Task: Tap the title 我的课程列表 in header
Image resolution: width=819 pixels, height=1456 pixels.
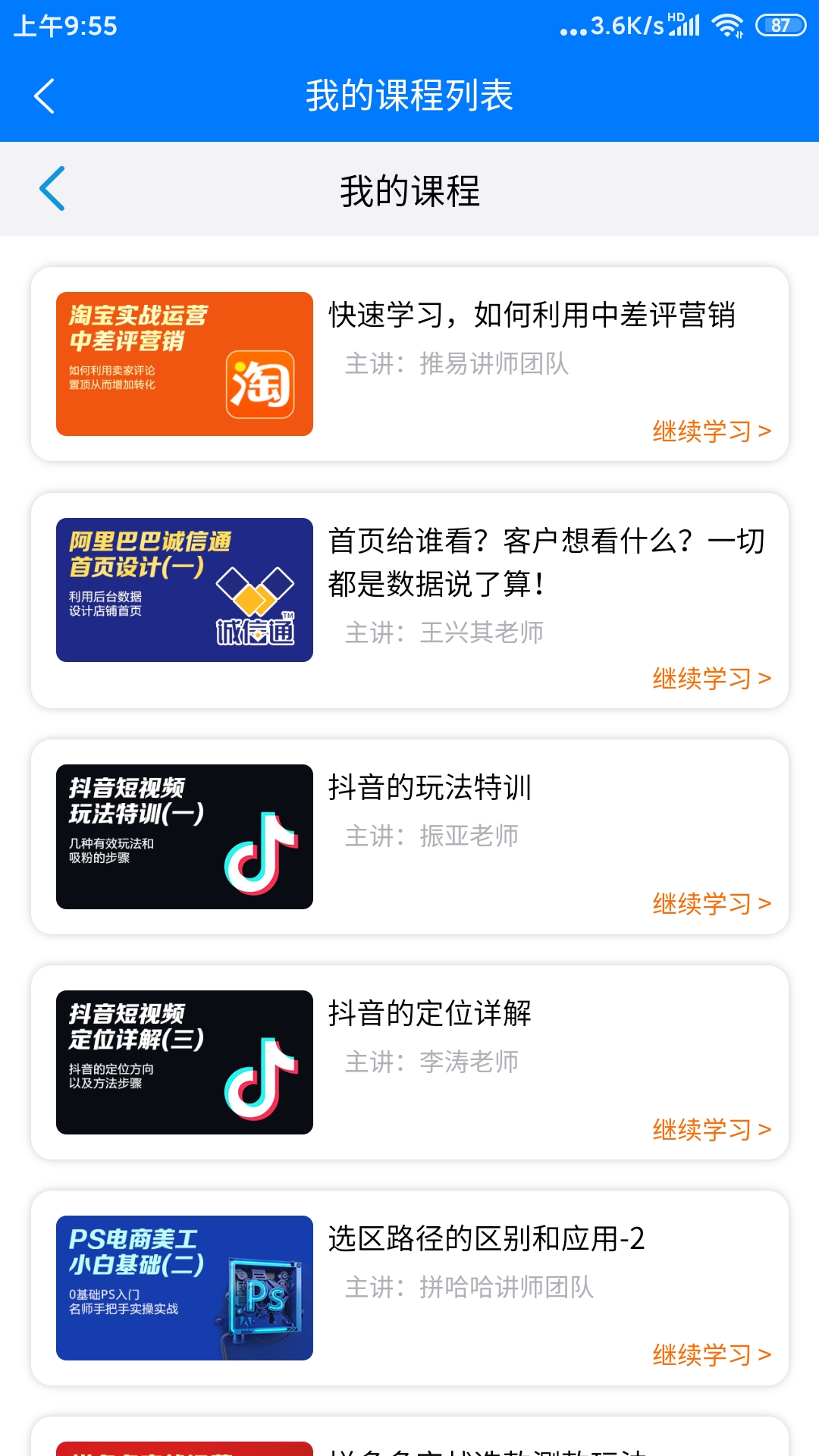Action: pyautogui.click(x=409, y=96)
